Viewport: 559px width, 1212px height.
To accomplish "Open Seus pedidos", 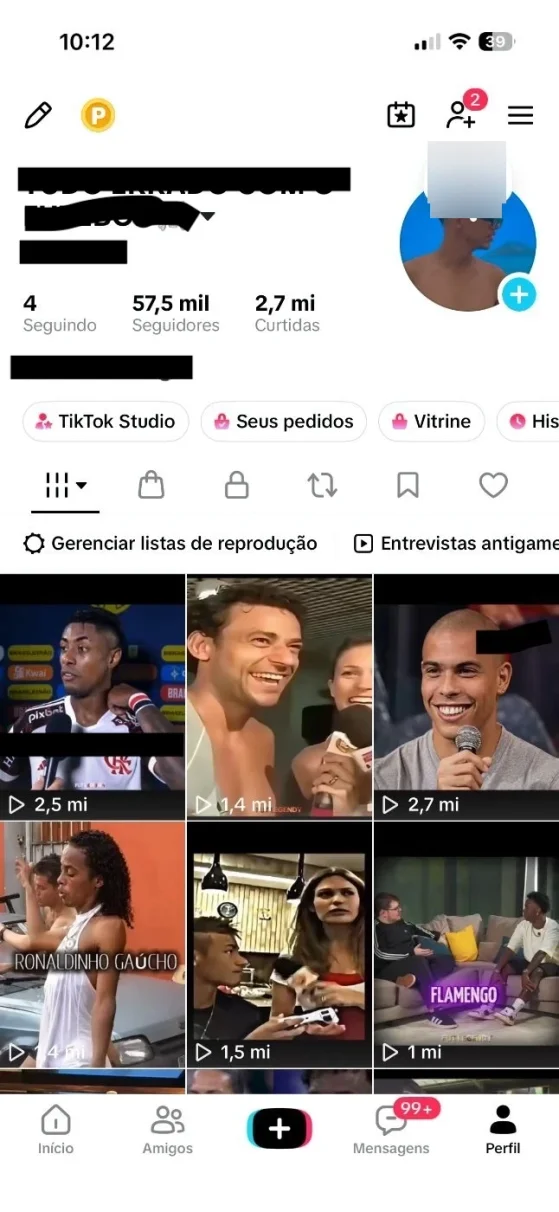I will tap(283, 421).
